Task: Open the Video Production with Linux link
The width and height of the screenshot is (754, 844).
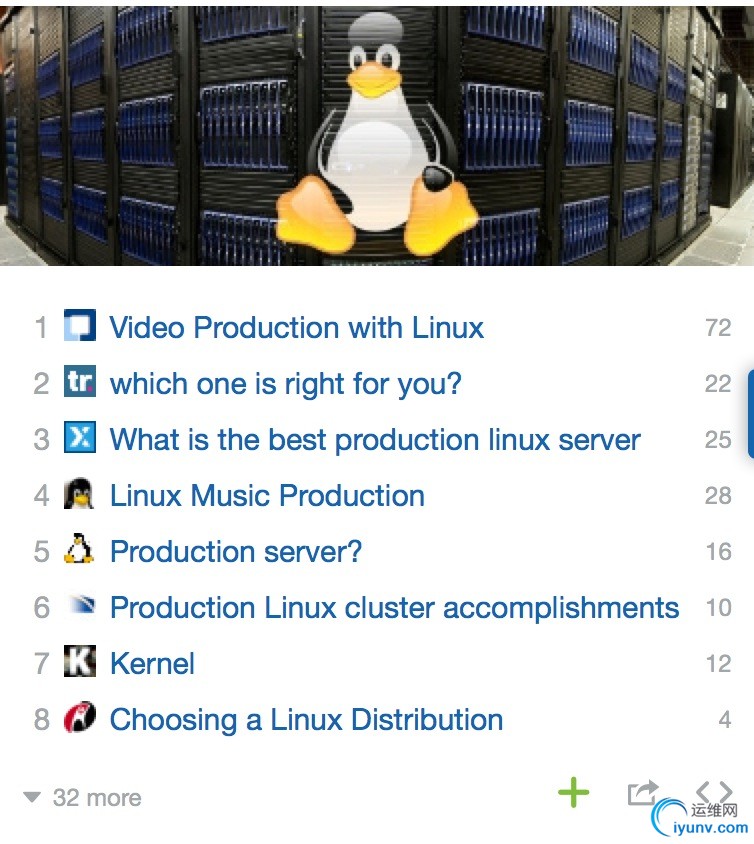Action: 296,328
